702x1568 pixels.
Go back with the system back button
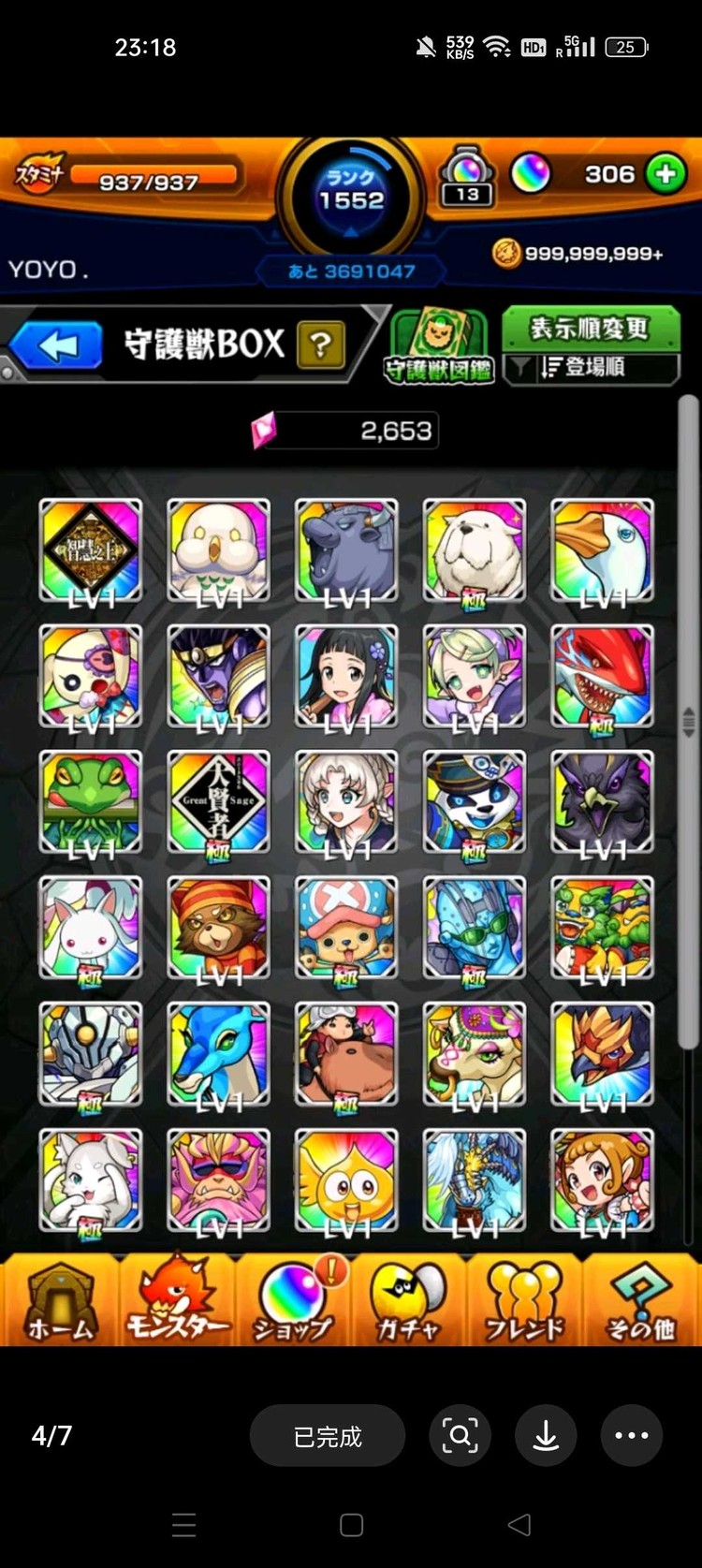[519, 1524]
